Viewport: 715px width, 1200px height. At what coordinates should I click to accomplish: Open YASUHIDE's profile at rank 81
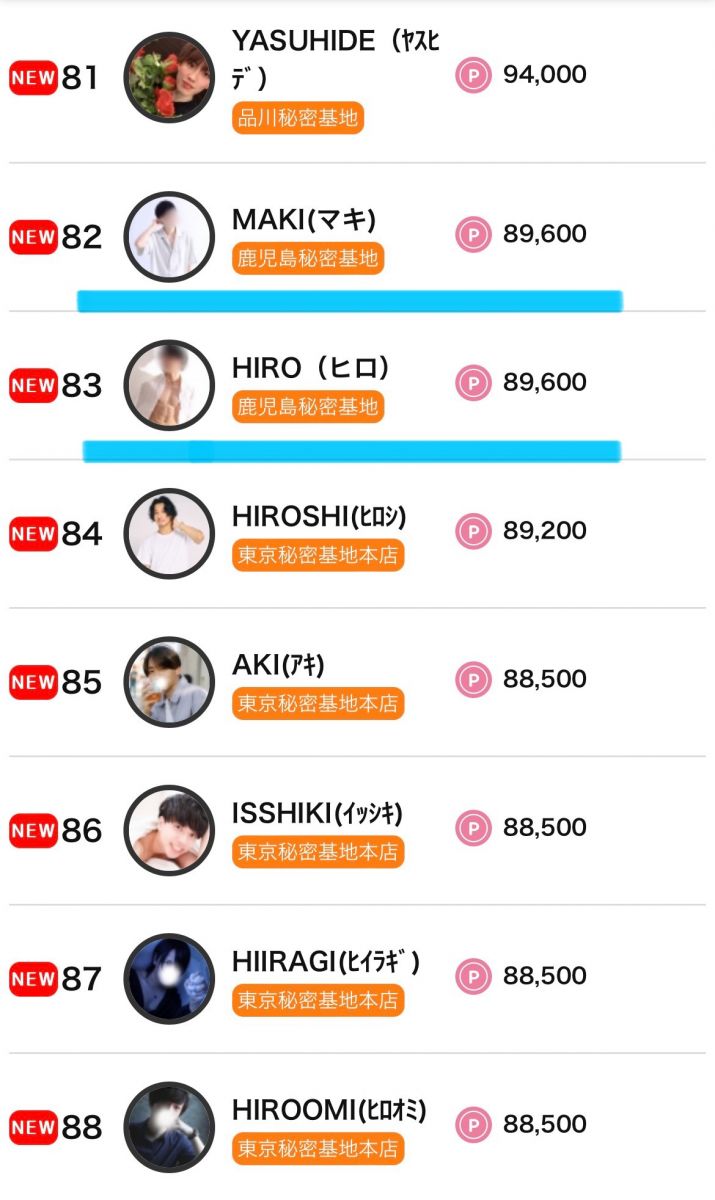(x=335, y=56)
